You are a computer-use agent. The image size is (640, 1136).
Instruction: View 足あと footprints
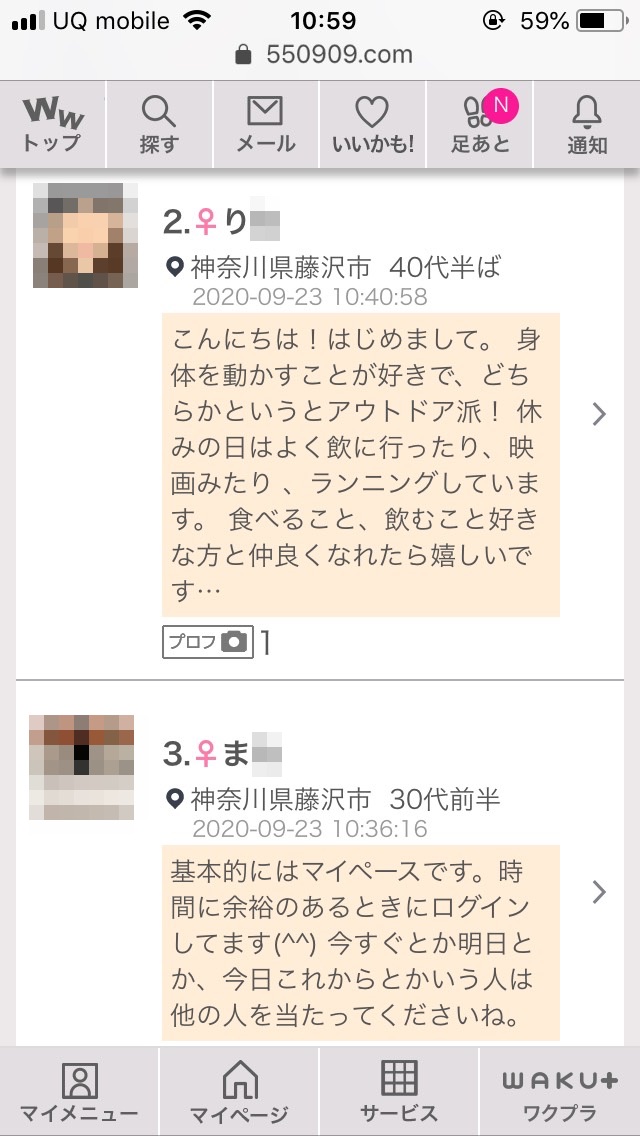tap(480, 125)
